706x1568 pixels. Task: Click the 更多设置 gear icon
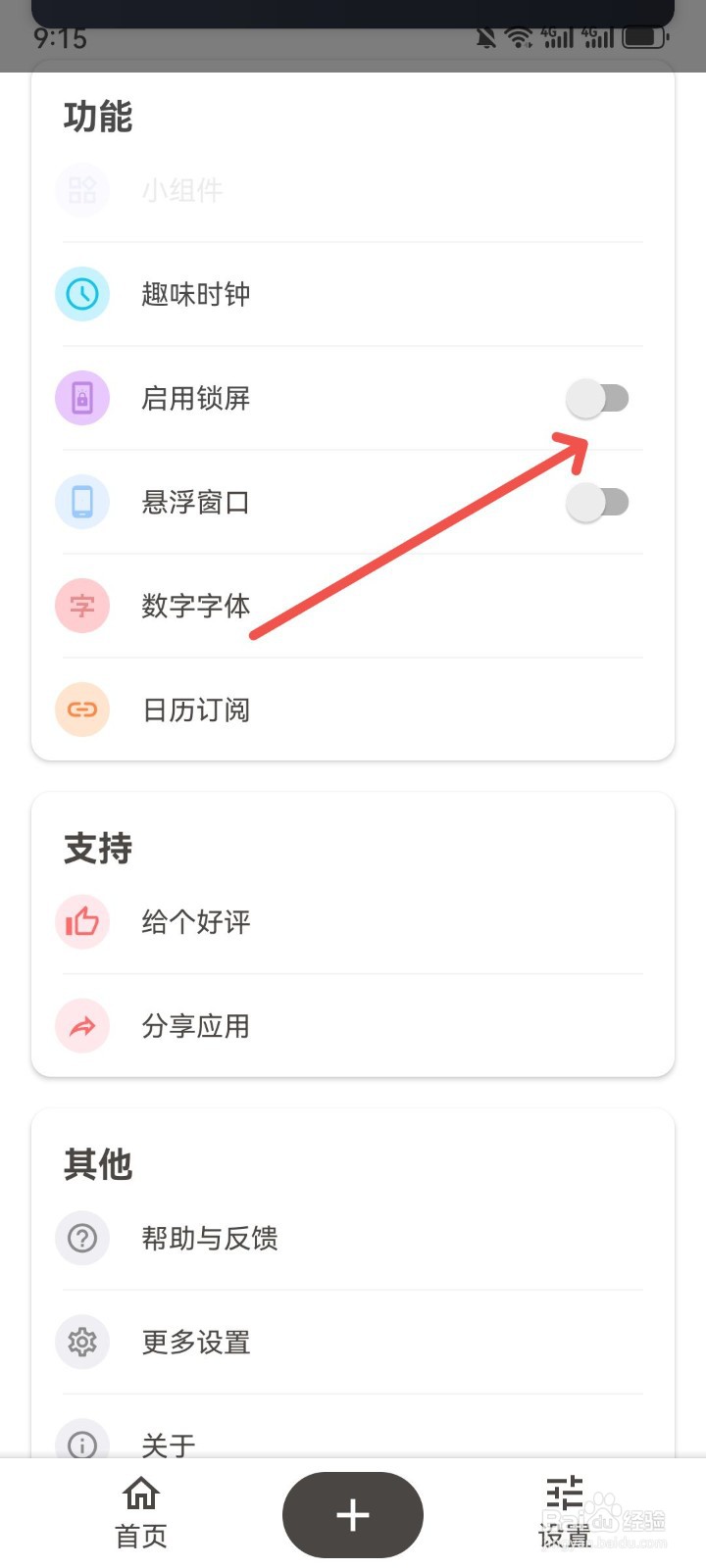(x=81, y=1342)
